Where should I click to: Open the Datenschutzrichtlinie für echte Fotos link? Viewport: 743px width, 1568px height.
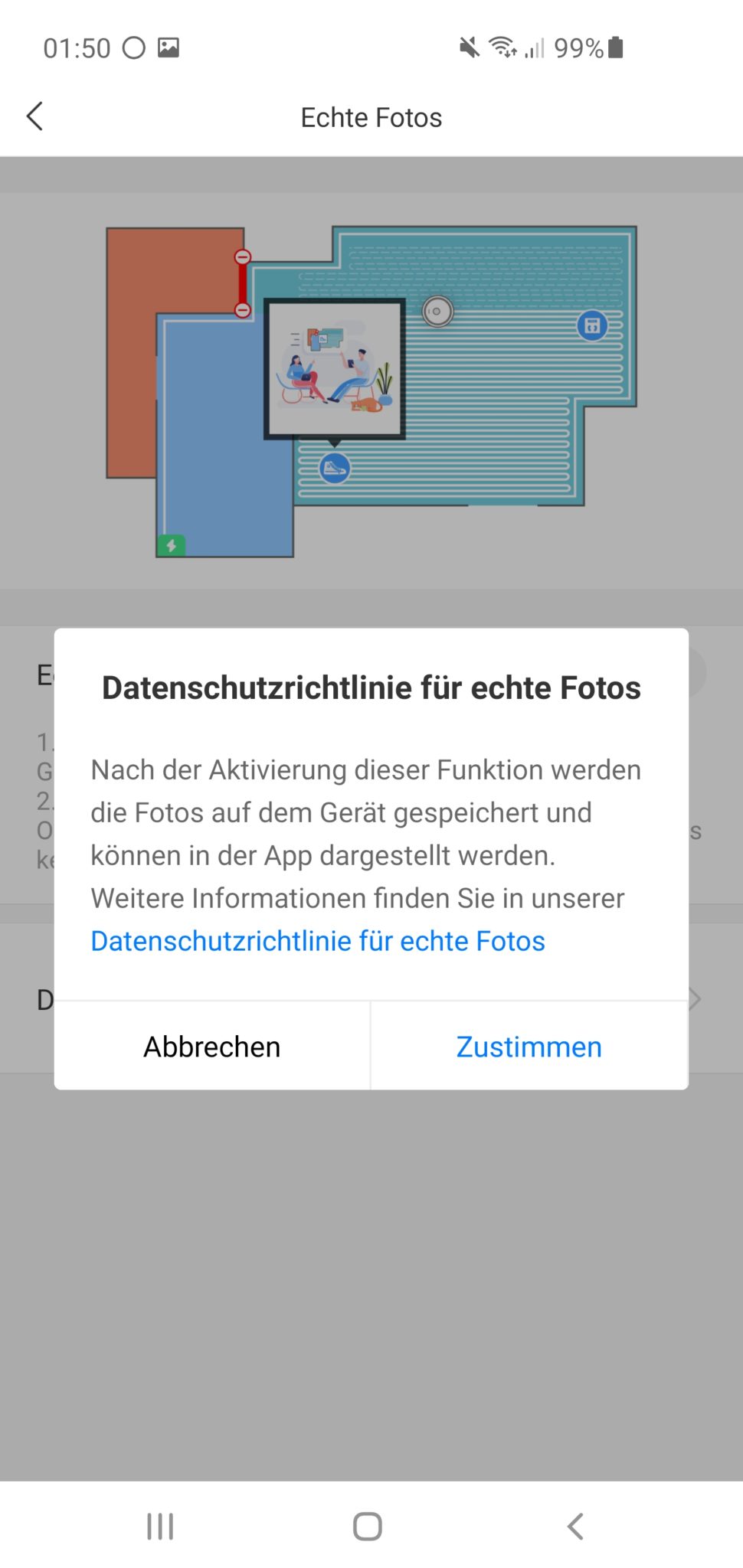point(318,941)
